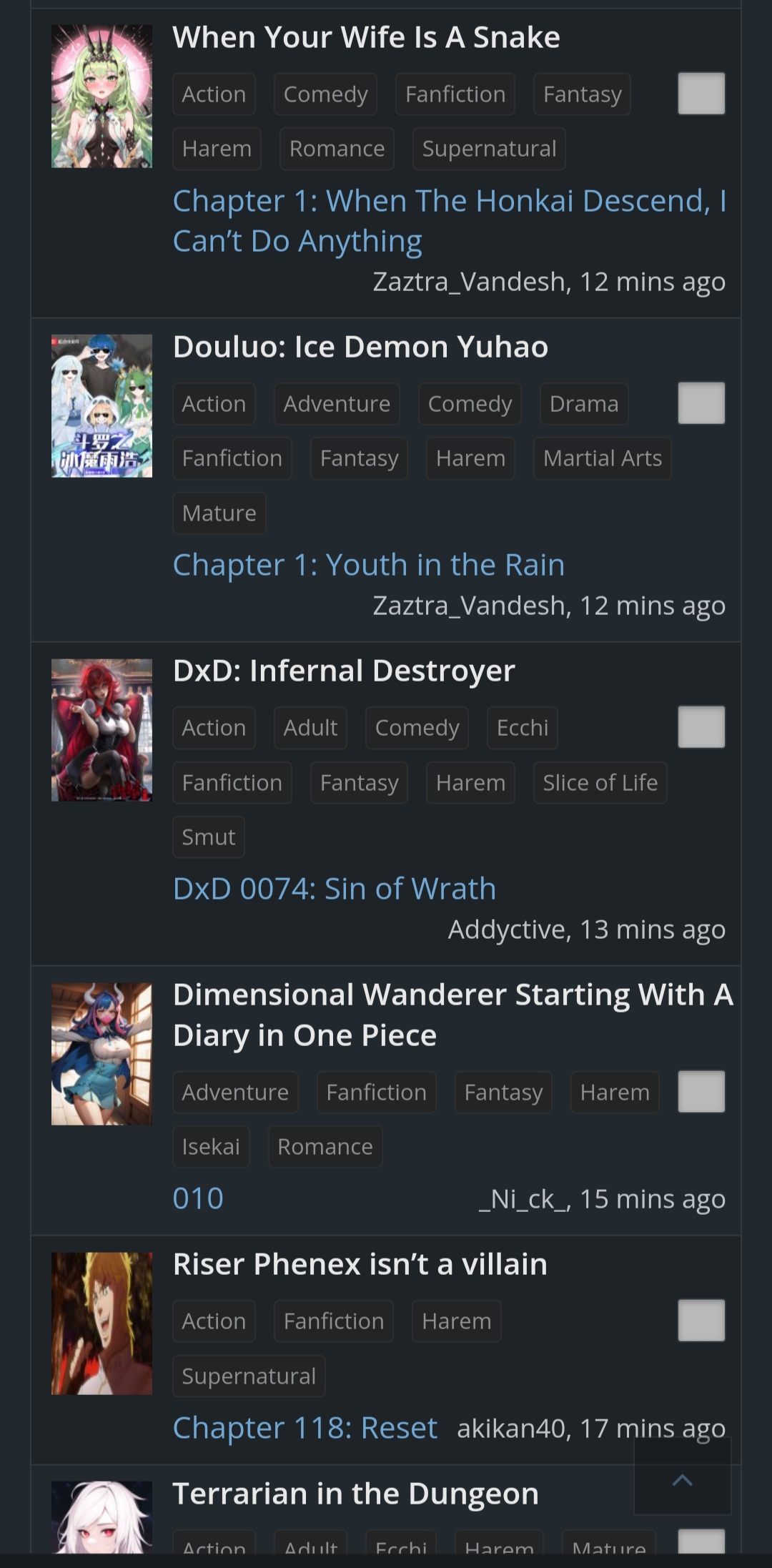Open chapter 010 of Dimensional Wanderer
The height and width of the screenshot is (1568, 772).
pos(198,1198)
